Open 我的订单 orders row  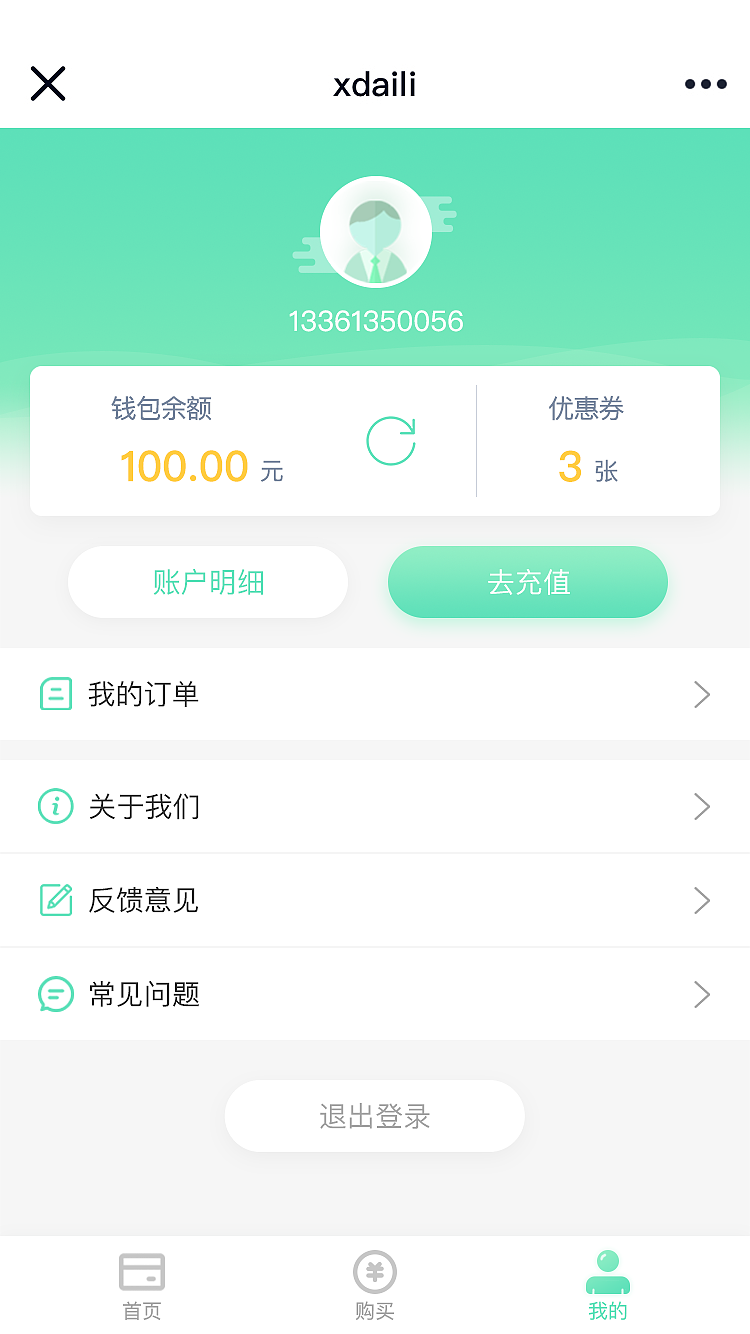[x=375, y=694]
